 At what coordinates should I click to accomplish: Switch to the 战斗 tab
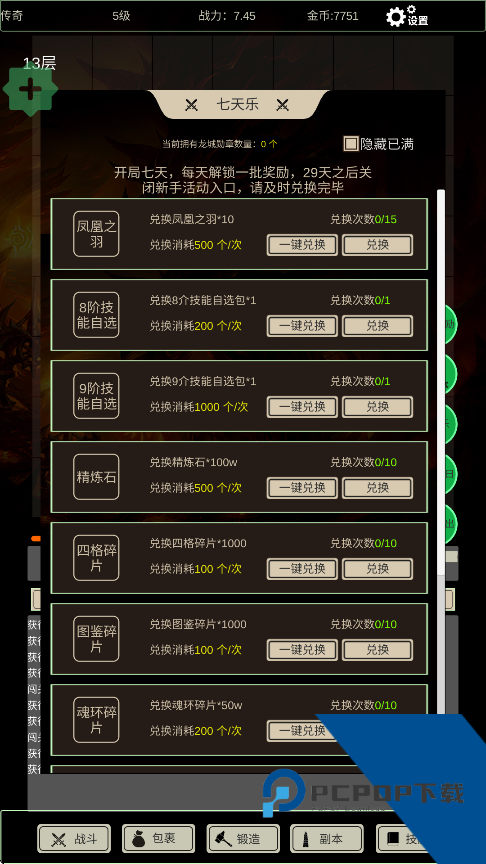[x=74, y=839]
